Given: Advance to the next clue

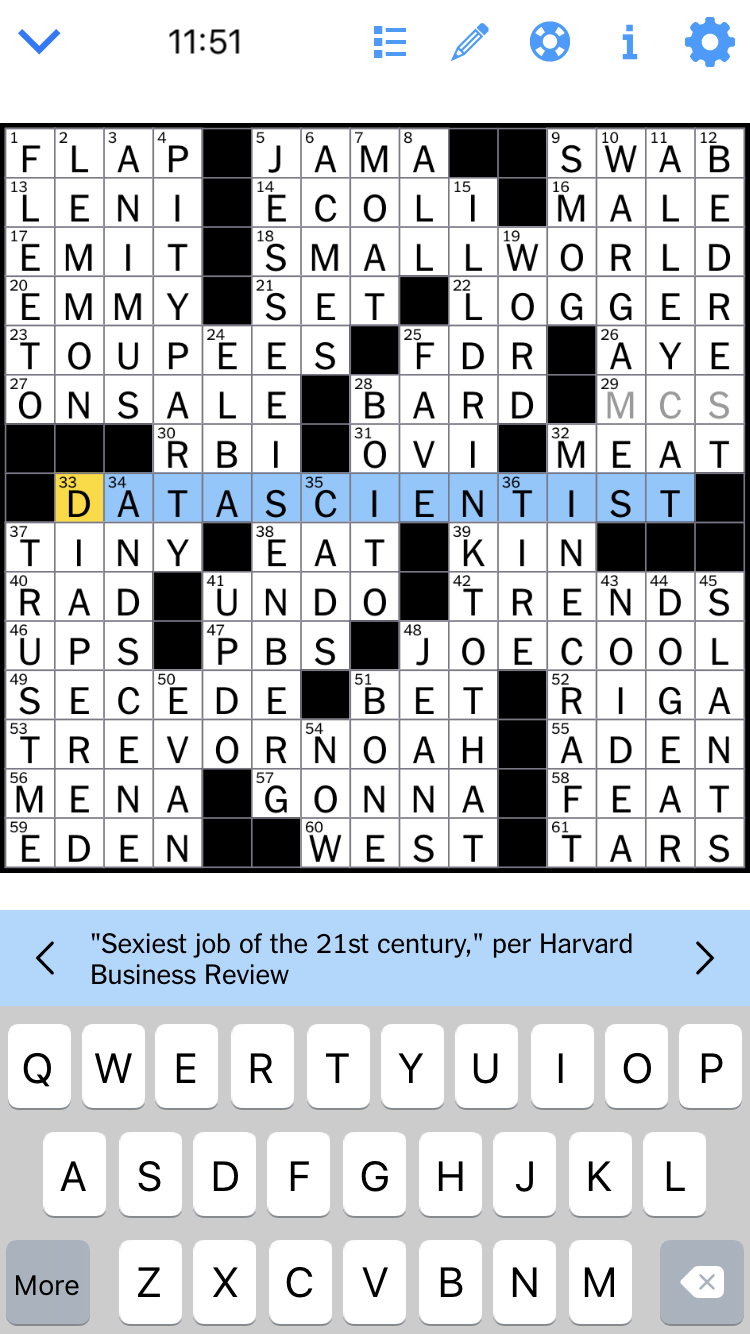Looking at the screenshot, I should (x=705, y=958).
